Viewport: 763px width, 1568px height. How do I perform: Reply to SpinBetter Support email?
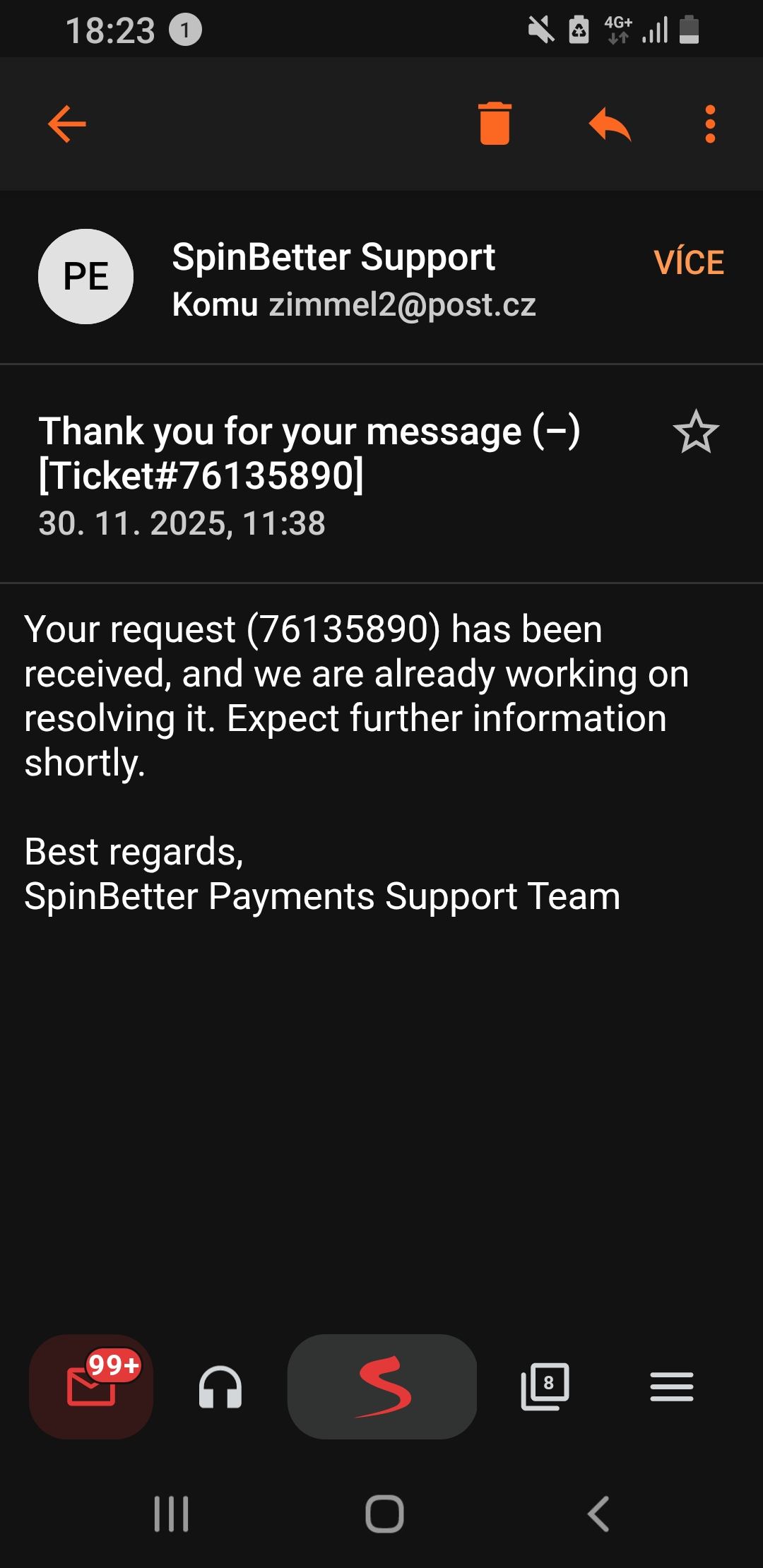[610, 124]
